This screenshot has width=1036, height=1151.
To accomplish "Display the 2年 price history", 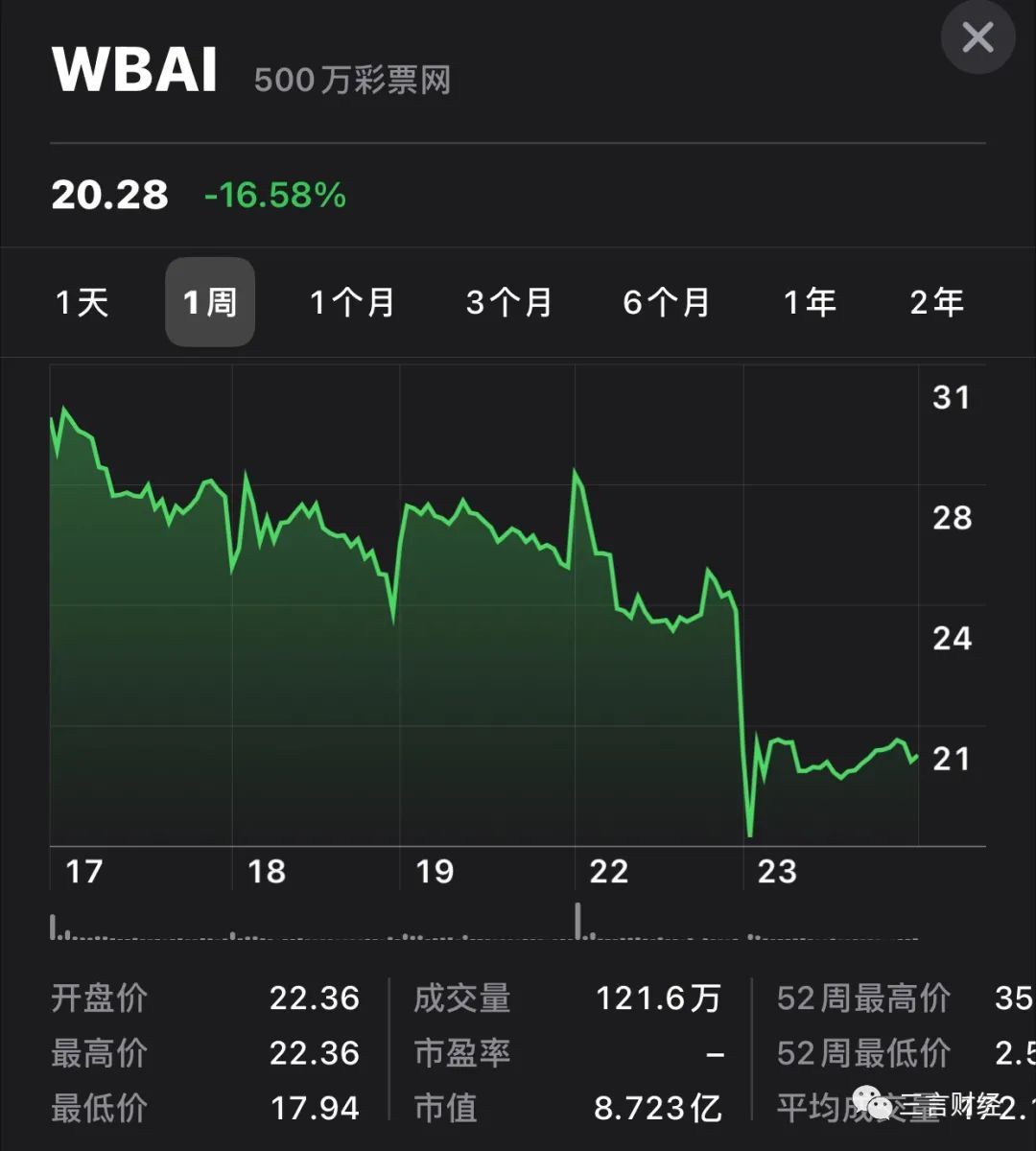I will pos(935,303).
